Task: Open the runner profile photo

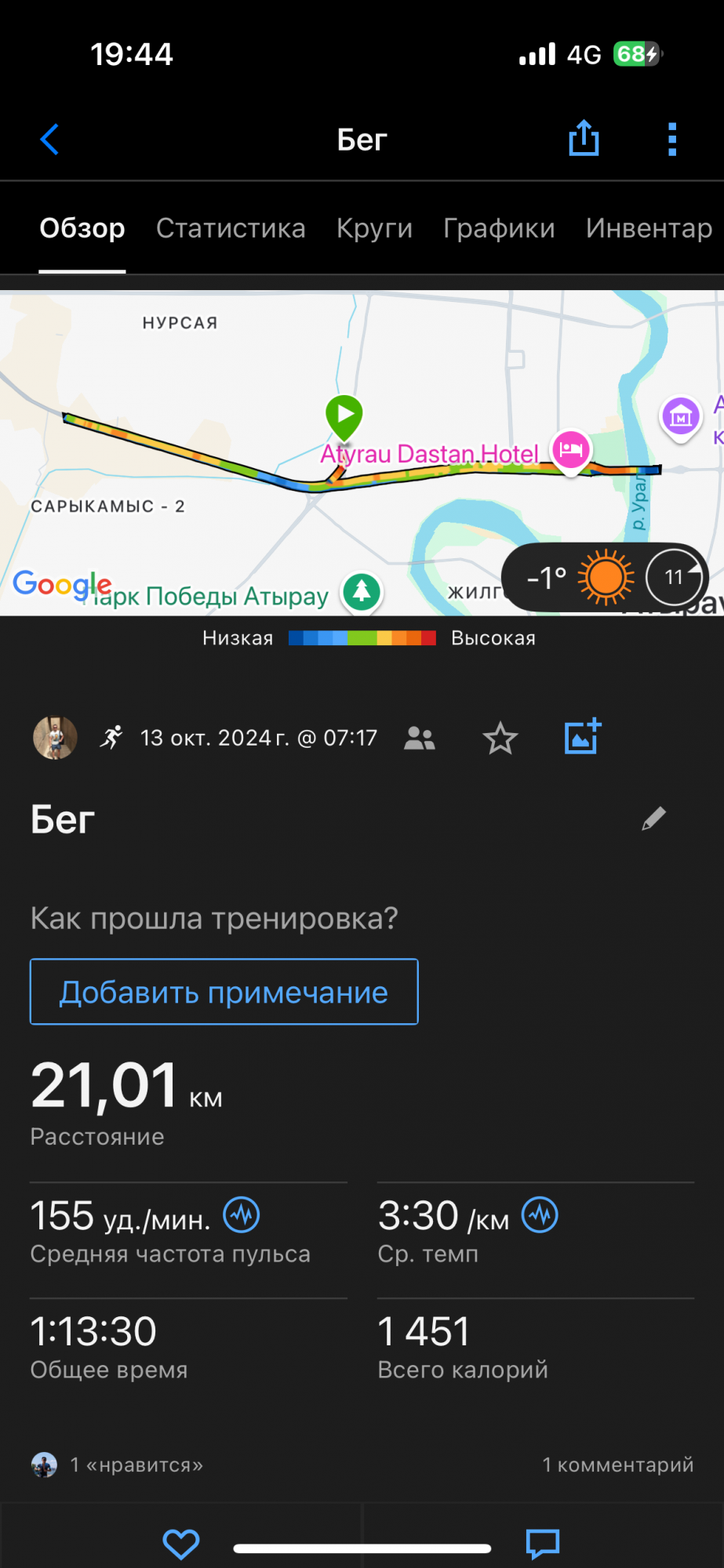Action: click(x=55, y=738)
